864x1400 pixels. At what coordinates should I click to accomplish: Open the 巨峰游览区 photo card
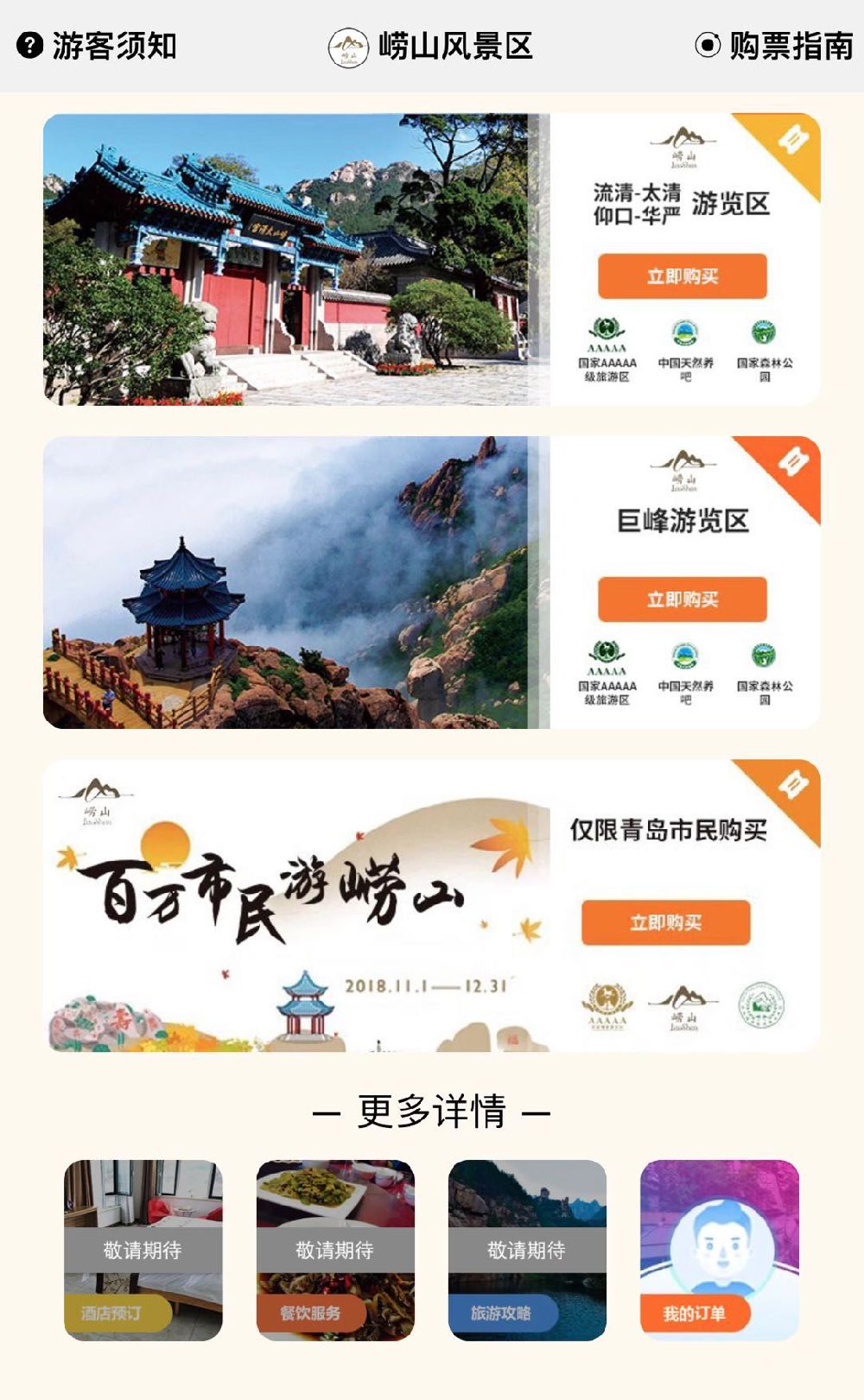pyautogui.click(x=295, y=582)
